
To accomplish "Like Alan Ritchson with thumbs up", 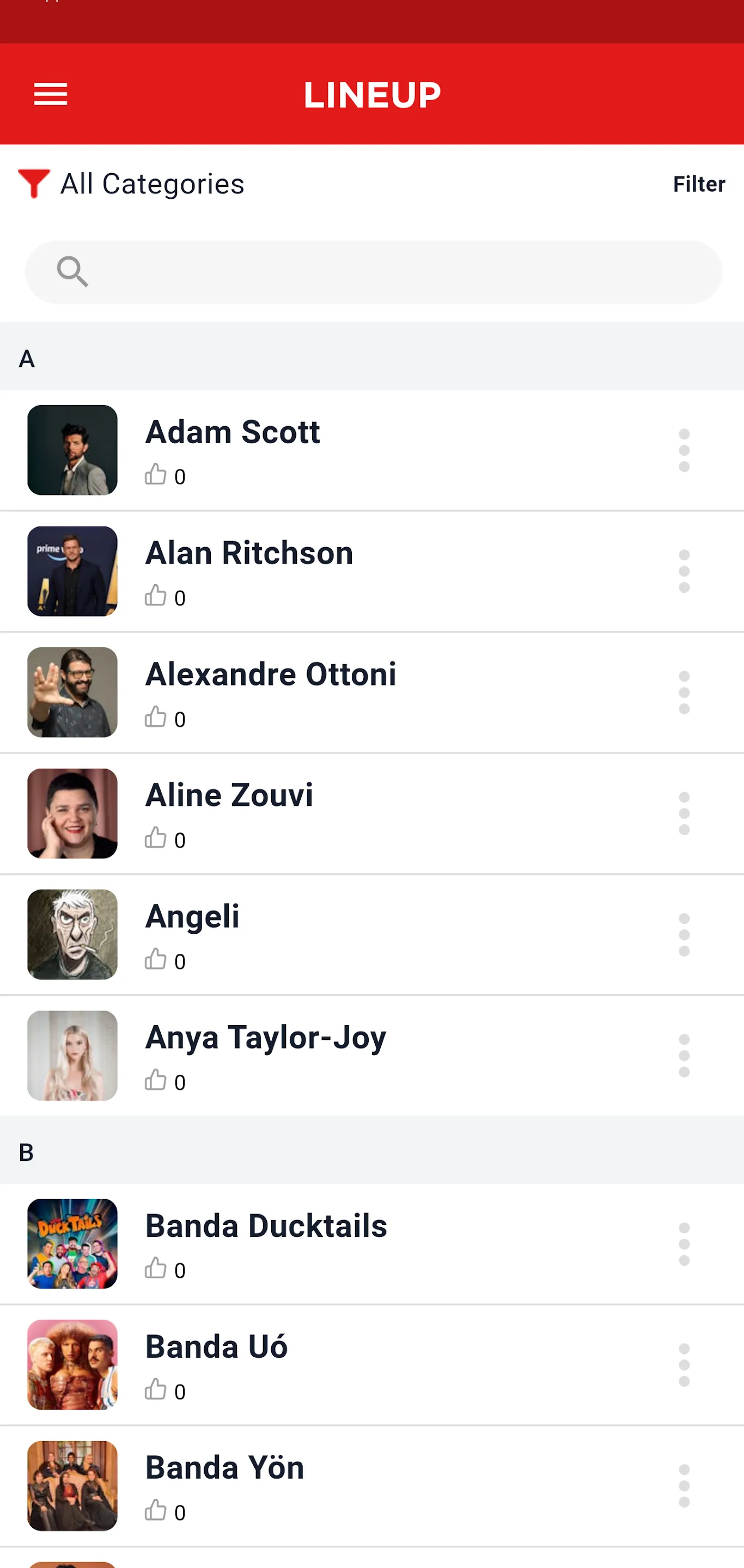I will (x=156, y=596).
